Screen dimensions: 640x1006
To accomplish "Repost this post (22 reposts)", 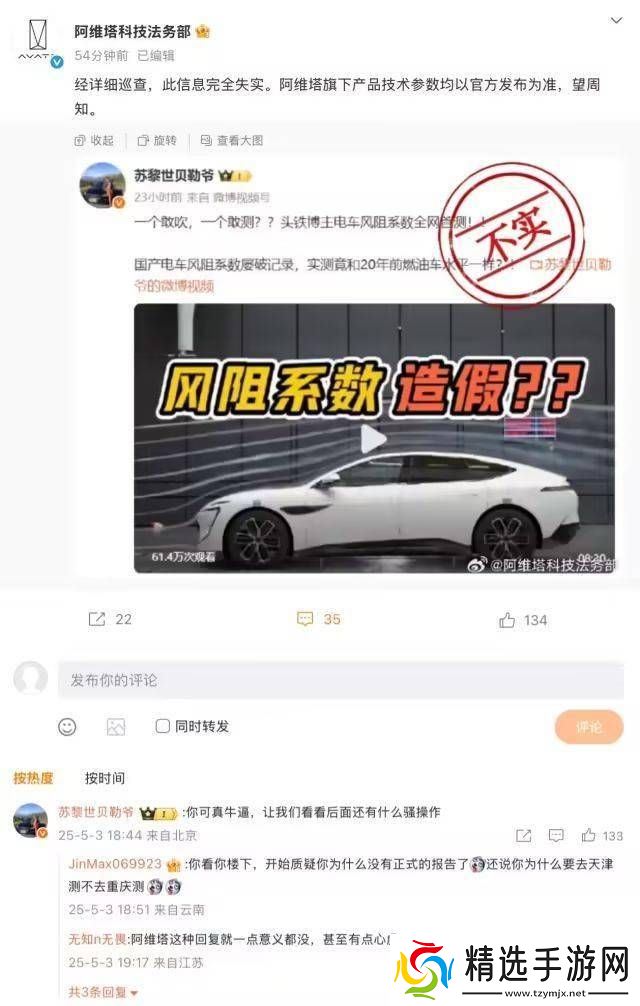I will 110,619.
